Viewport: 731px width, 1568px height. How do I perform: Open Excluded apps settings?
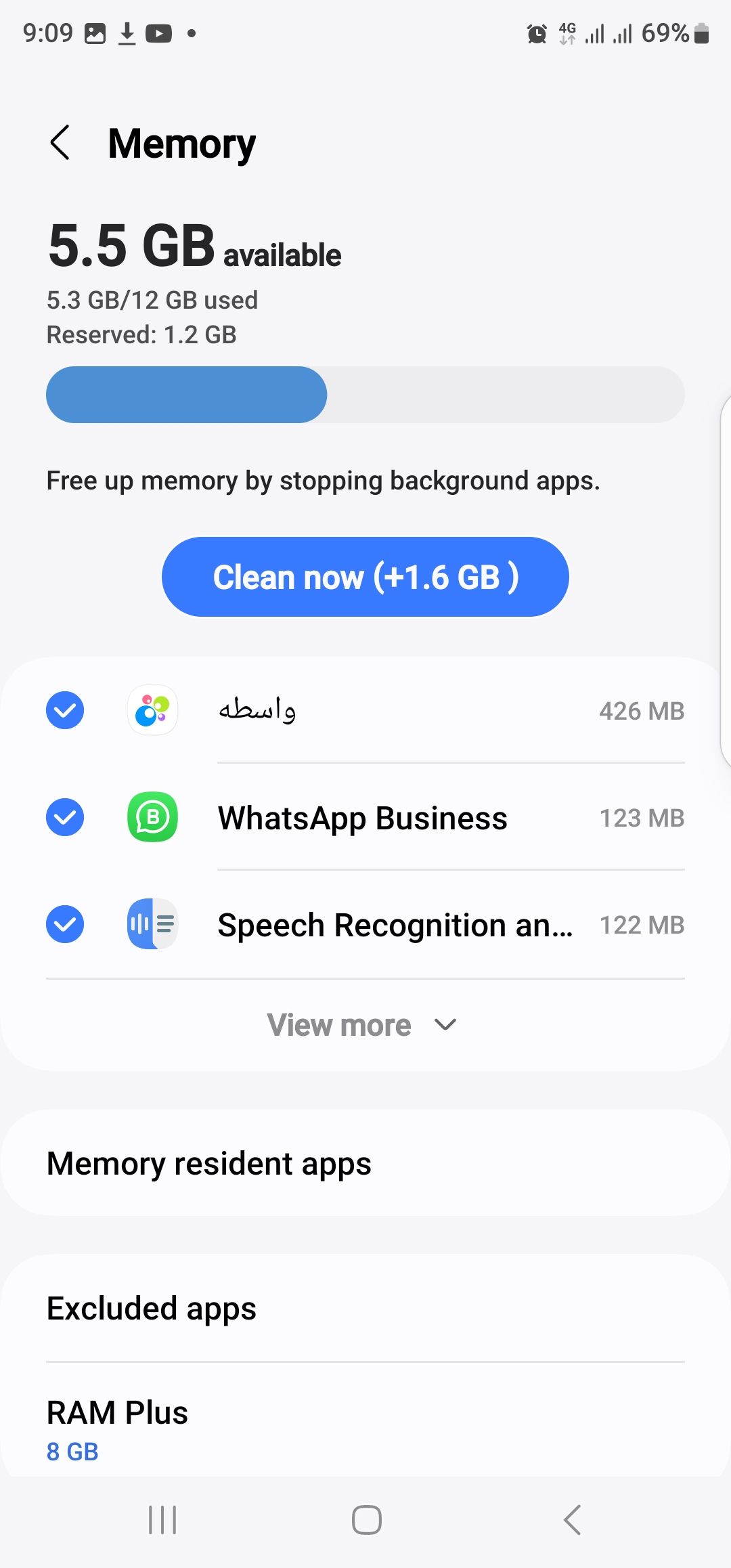365,1308
